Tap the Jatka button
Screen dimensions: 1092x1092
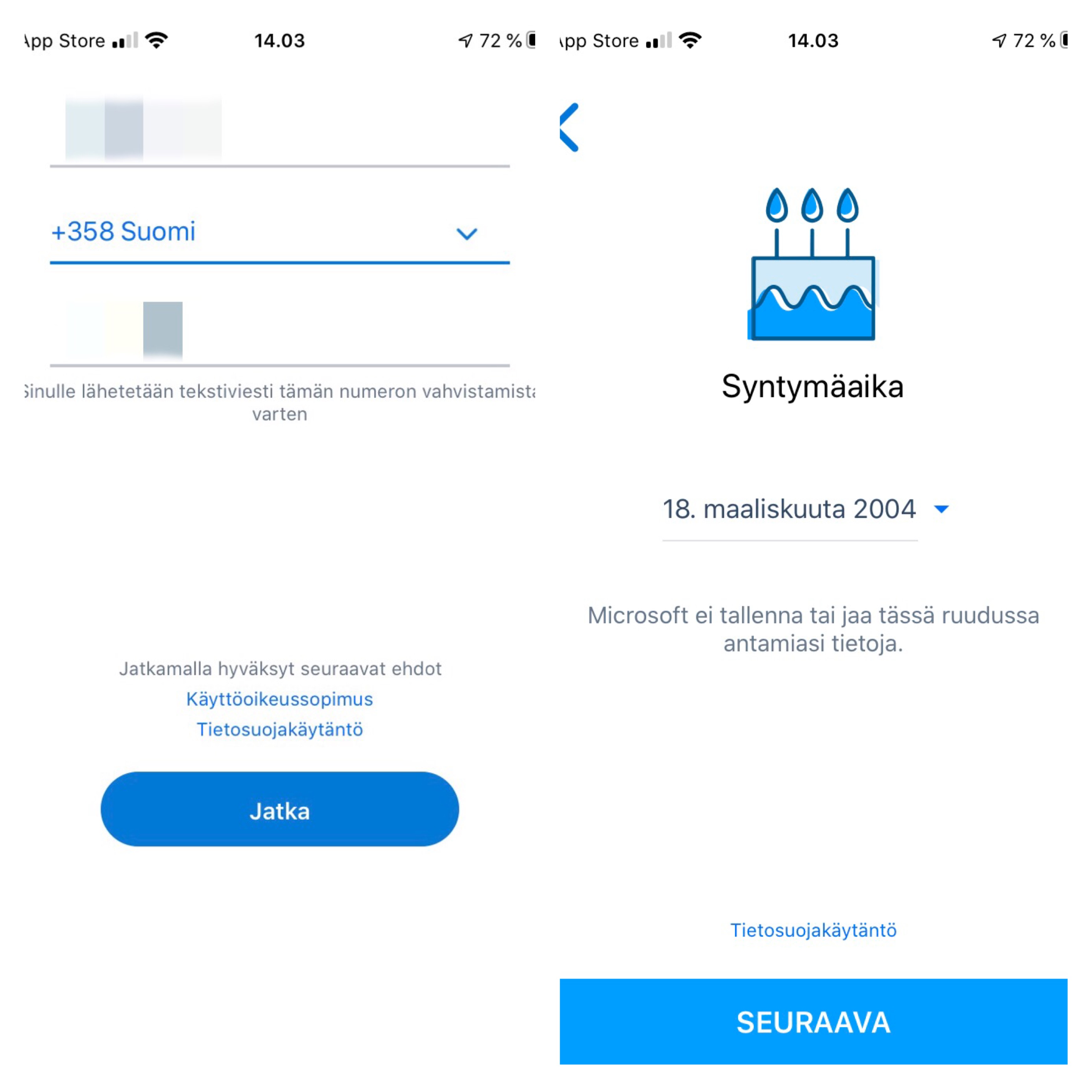pyautogui.click(x=279, y=809)
